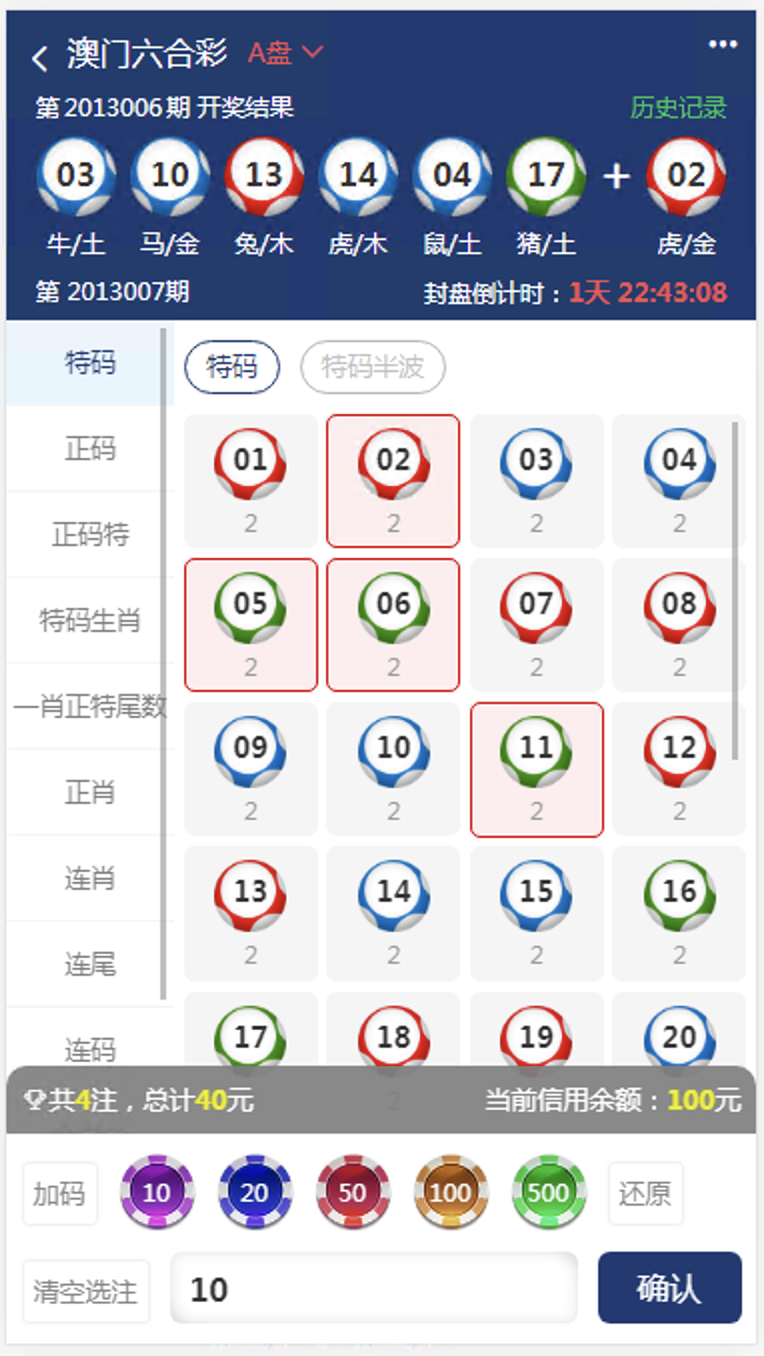The height and width of the screenshot is (1356, 764).
Task: Select 正码 in the side menu
Action: 90,449
